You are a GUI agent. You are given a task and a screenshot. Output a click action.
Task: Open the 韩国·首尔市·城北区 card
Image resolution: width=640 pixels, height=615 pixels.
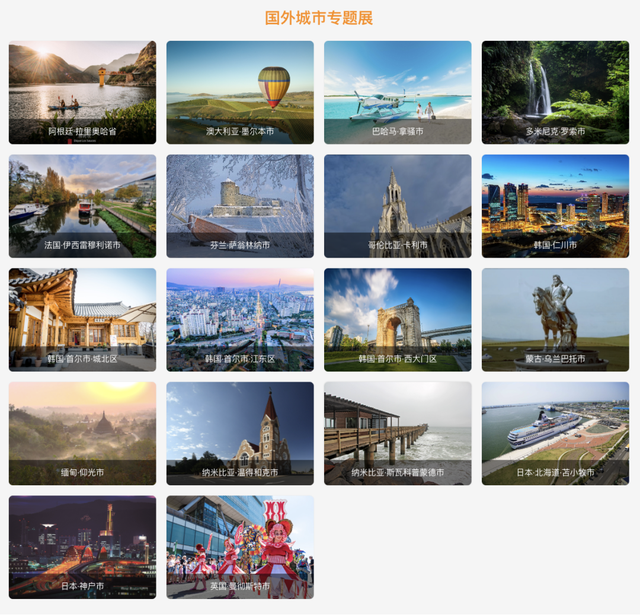point(82,320)
